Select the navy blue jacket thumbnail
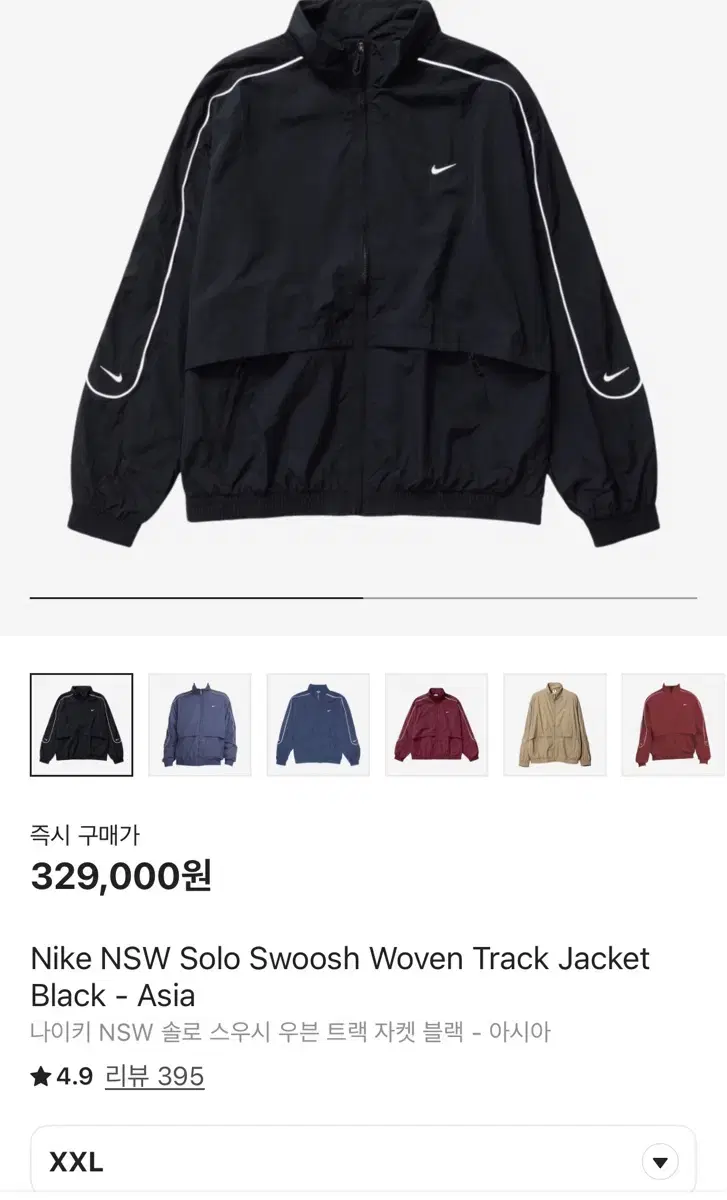Screen dimensions: 727x1200 (317, 724)
